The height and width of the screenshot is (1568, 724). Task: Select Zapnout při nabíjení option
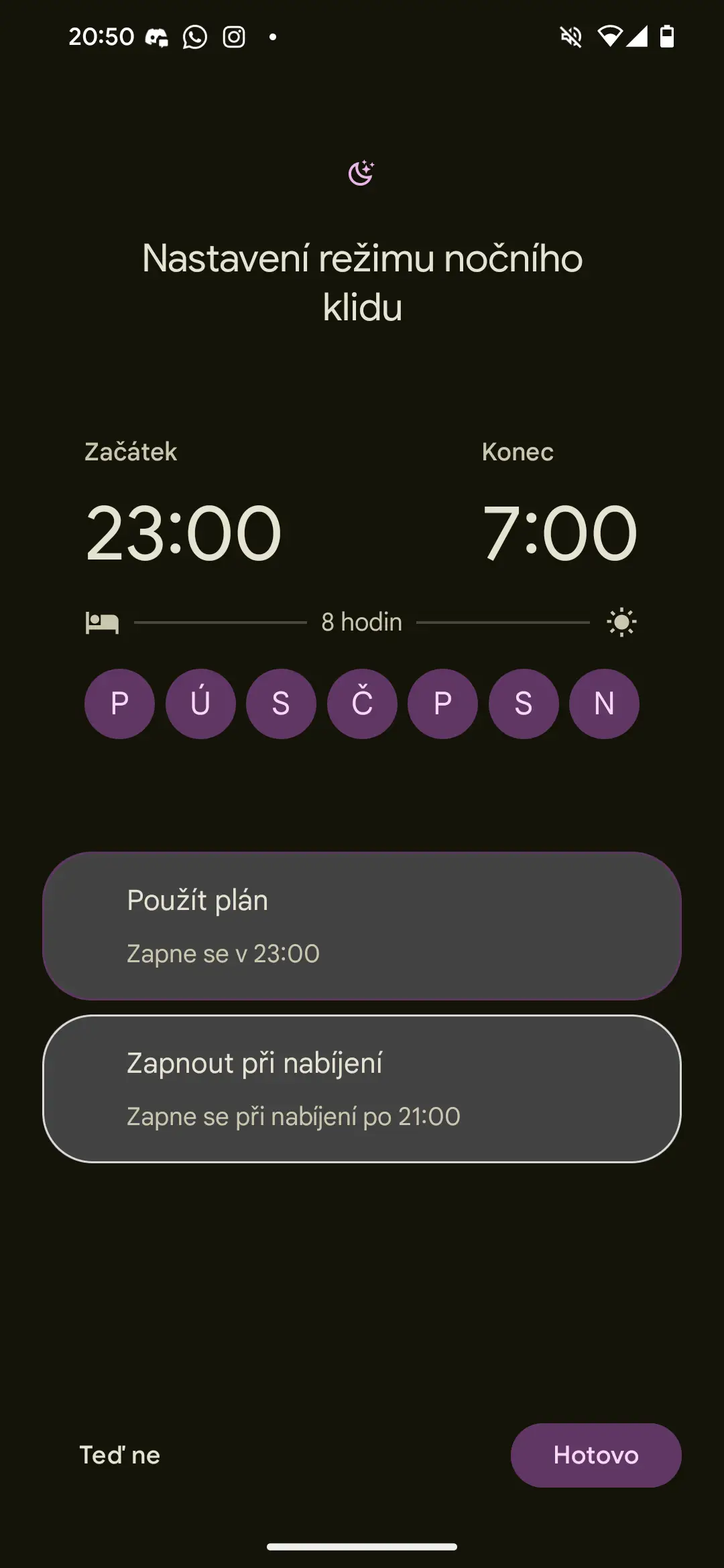point(362,1089)
